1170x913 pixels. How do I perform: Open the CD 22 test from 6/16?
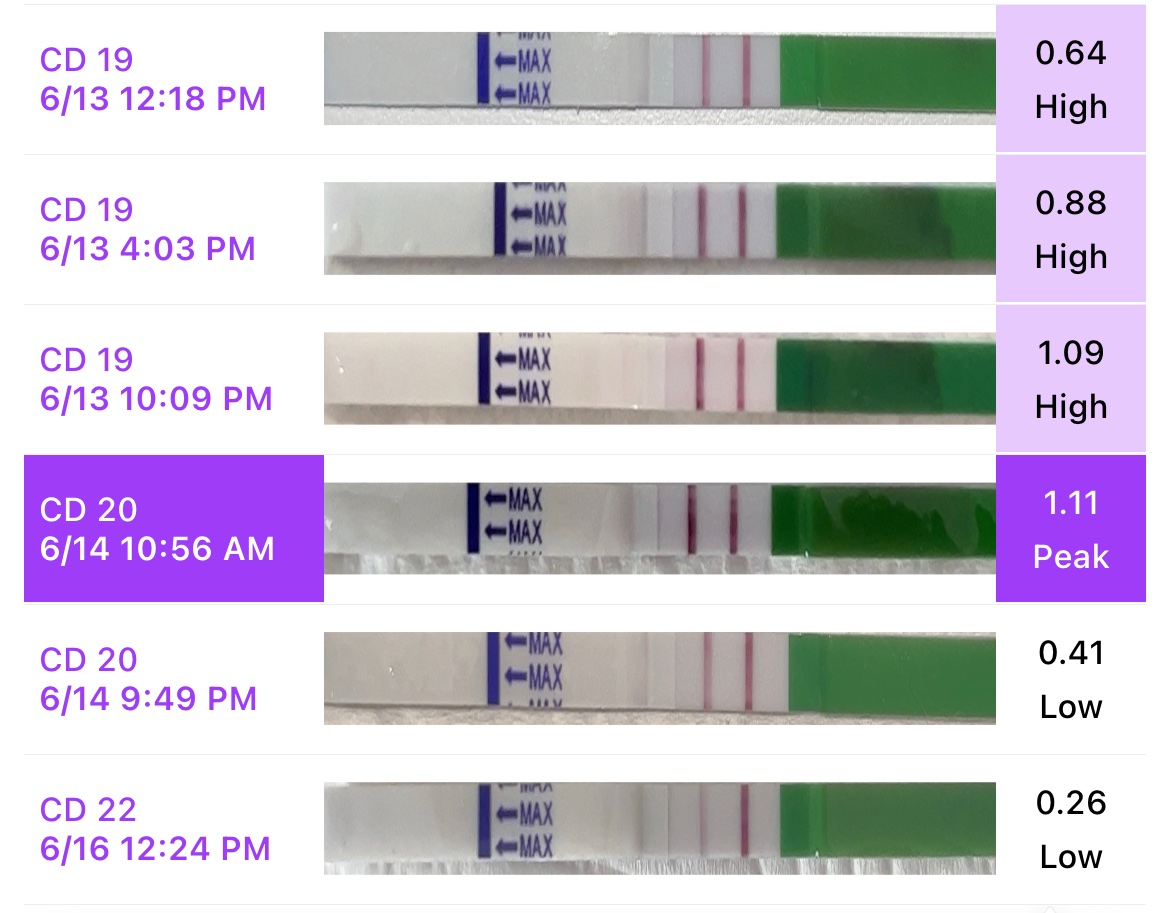tap(155, 829)
